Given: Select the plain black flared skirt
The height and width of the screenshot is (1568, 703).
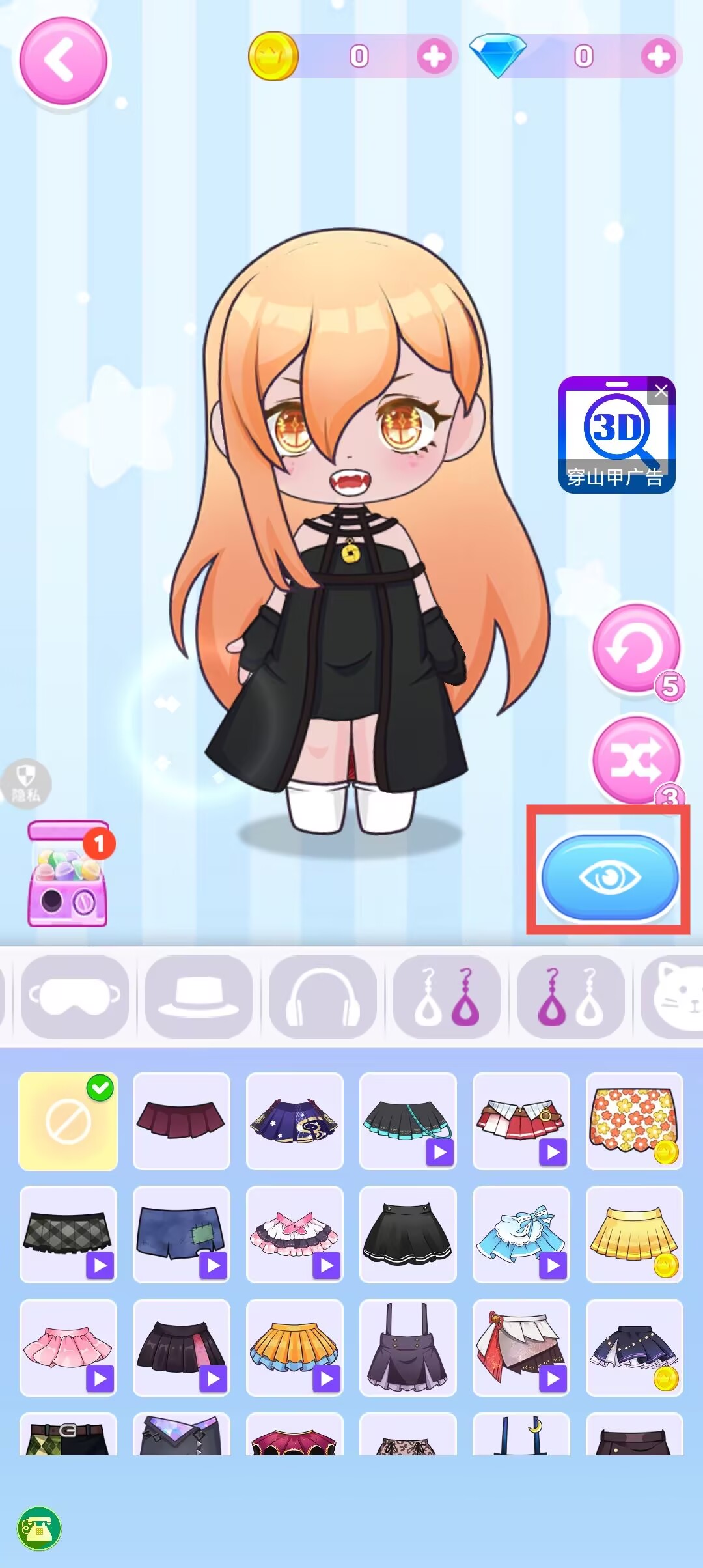Looking at the screenshot, I should 407,1234.
